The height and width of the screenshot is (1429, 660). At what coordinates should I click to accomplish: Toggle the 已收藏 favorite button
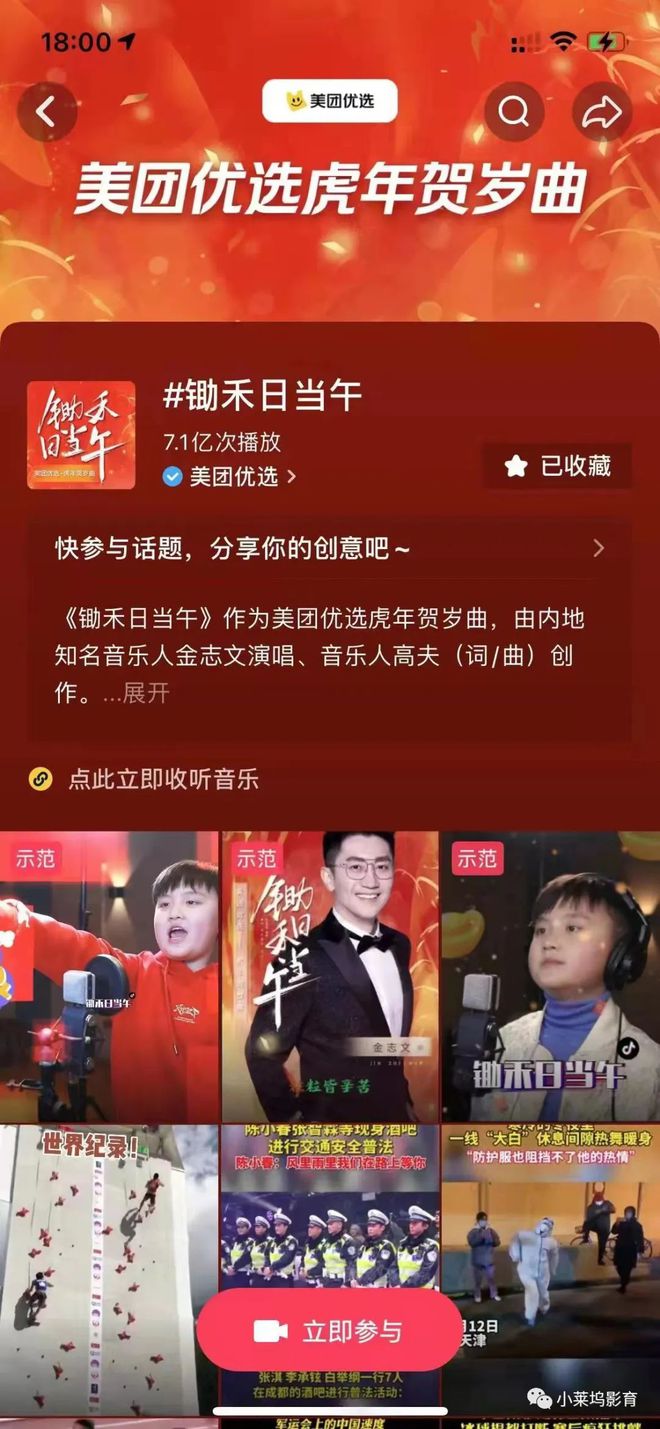[x=557, y=466]
